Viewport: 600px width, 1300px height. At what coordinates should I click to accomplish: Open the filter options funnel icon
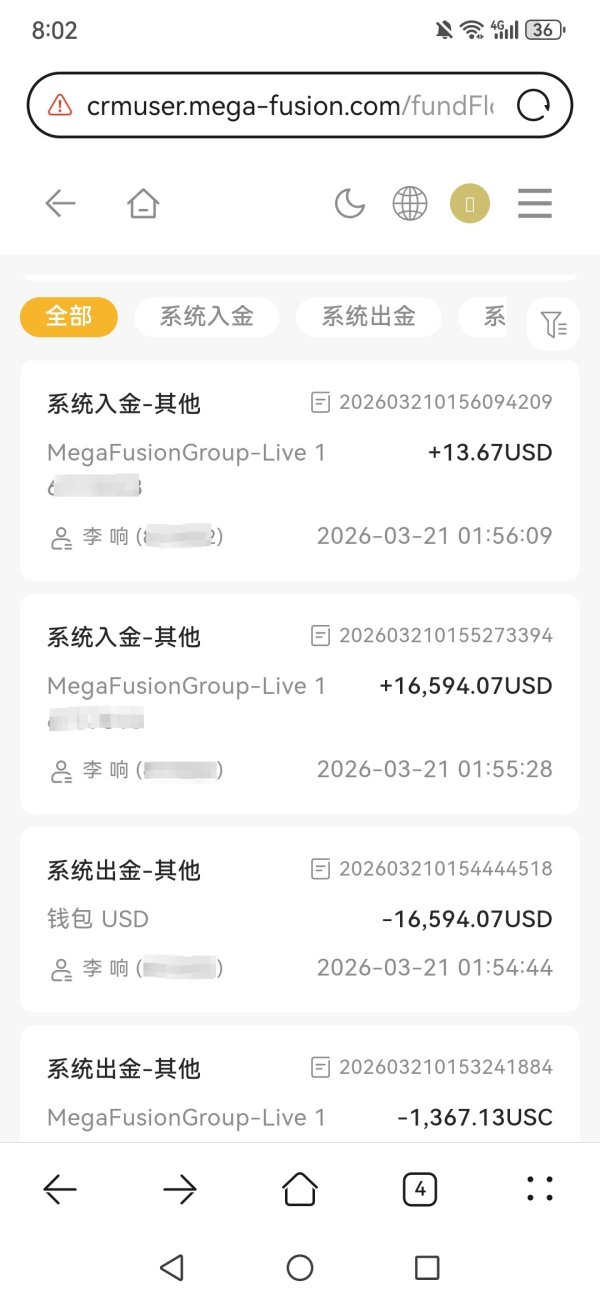coord(553,323)
